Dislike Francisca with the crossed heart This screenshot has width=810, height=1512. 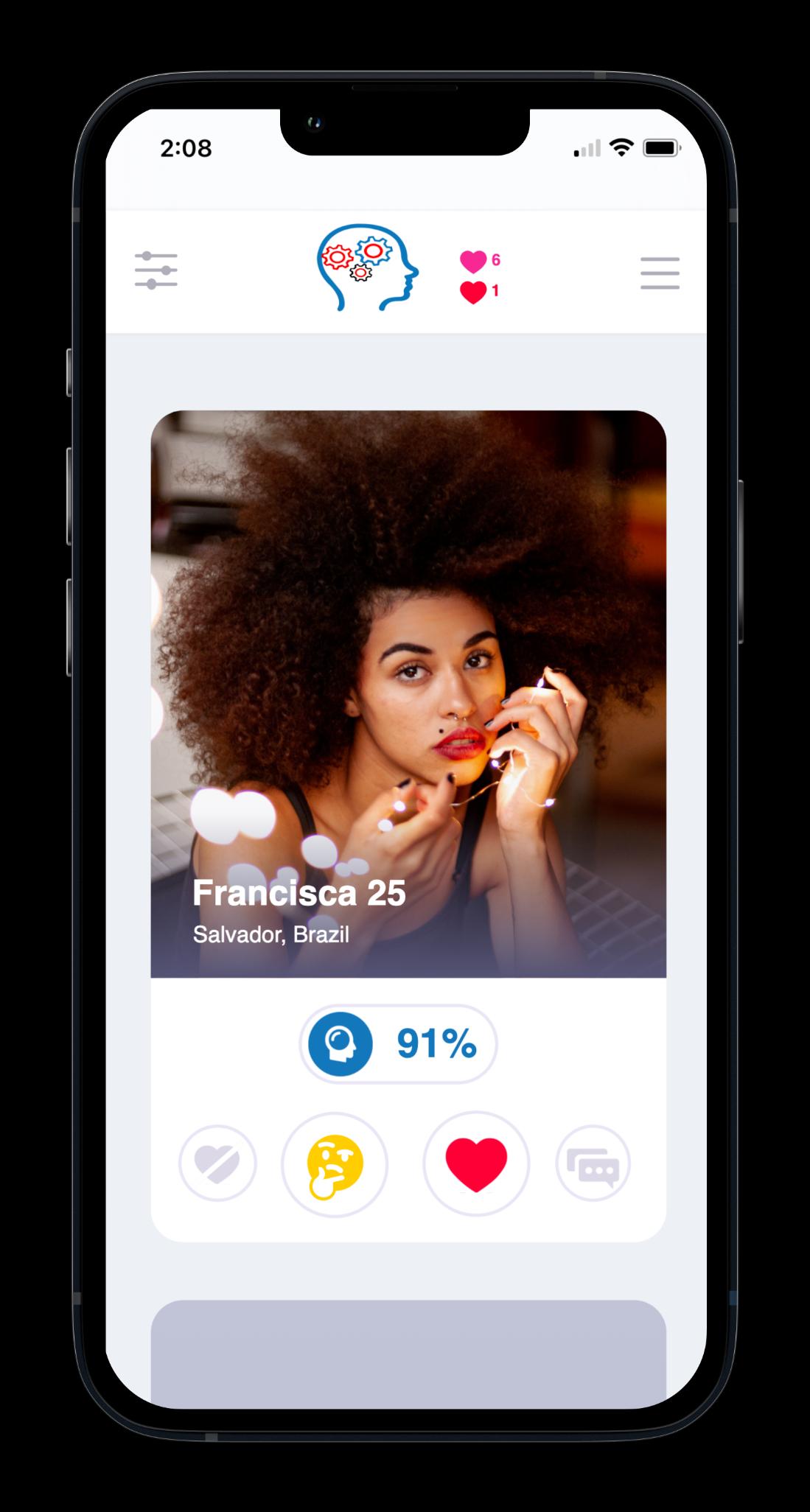click(x=217, y=1163)
